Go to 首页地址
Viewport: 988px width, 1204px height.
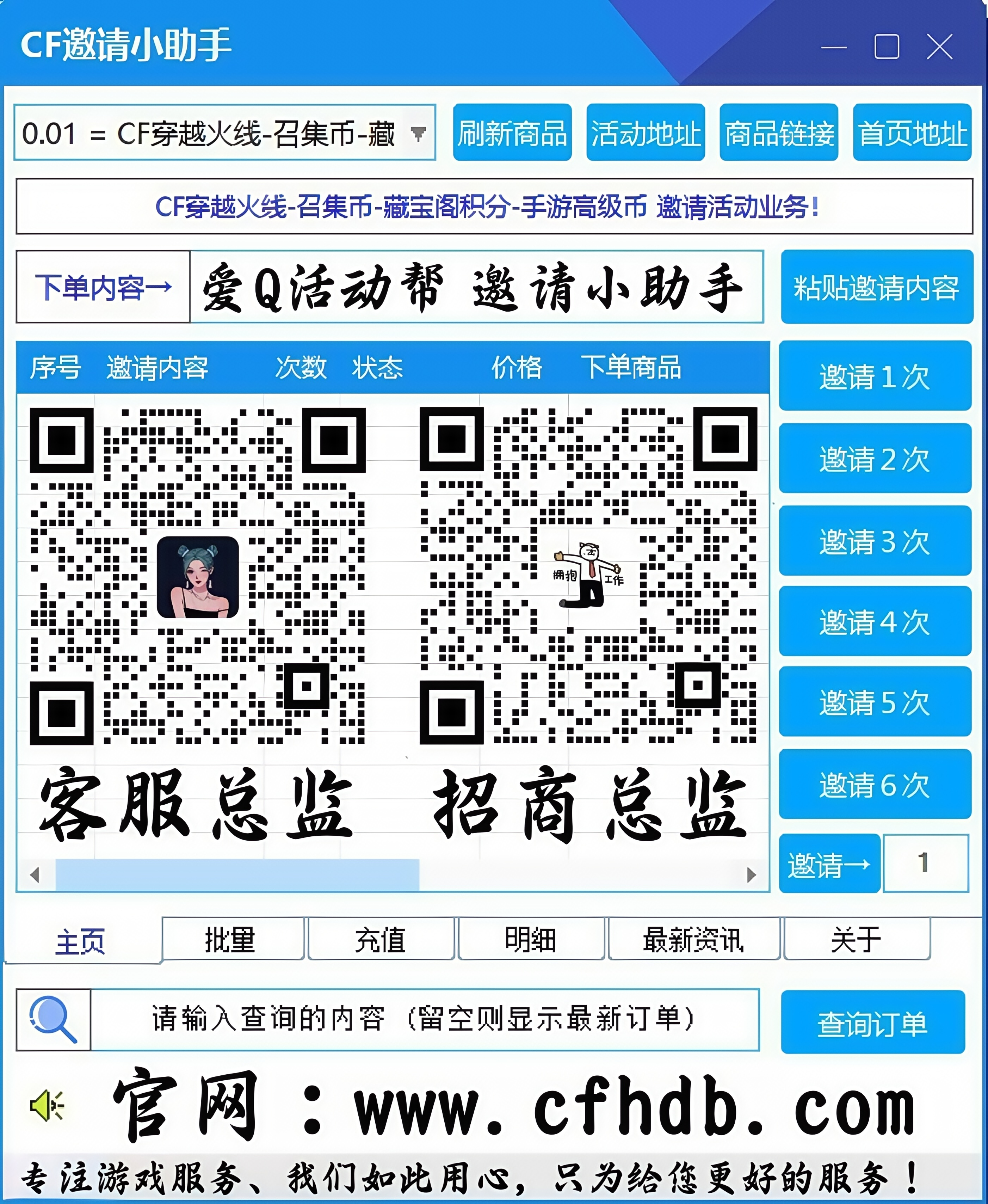click(x=912, y=133)
